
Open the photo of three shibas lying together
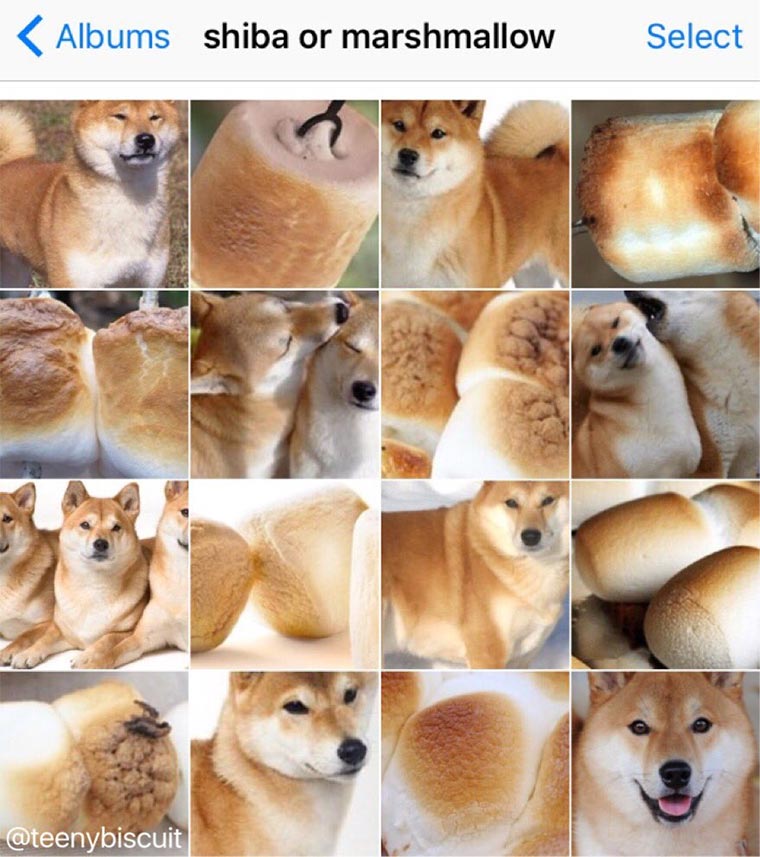pyautogui.click(x=94, y=574)
